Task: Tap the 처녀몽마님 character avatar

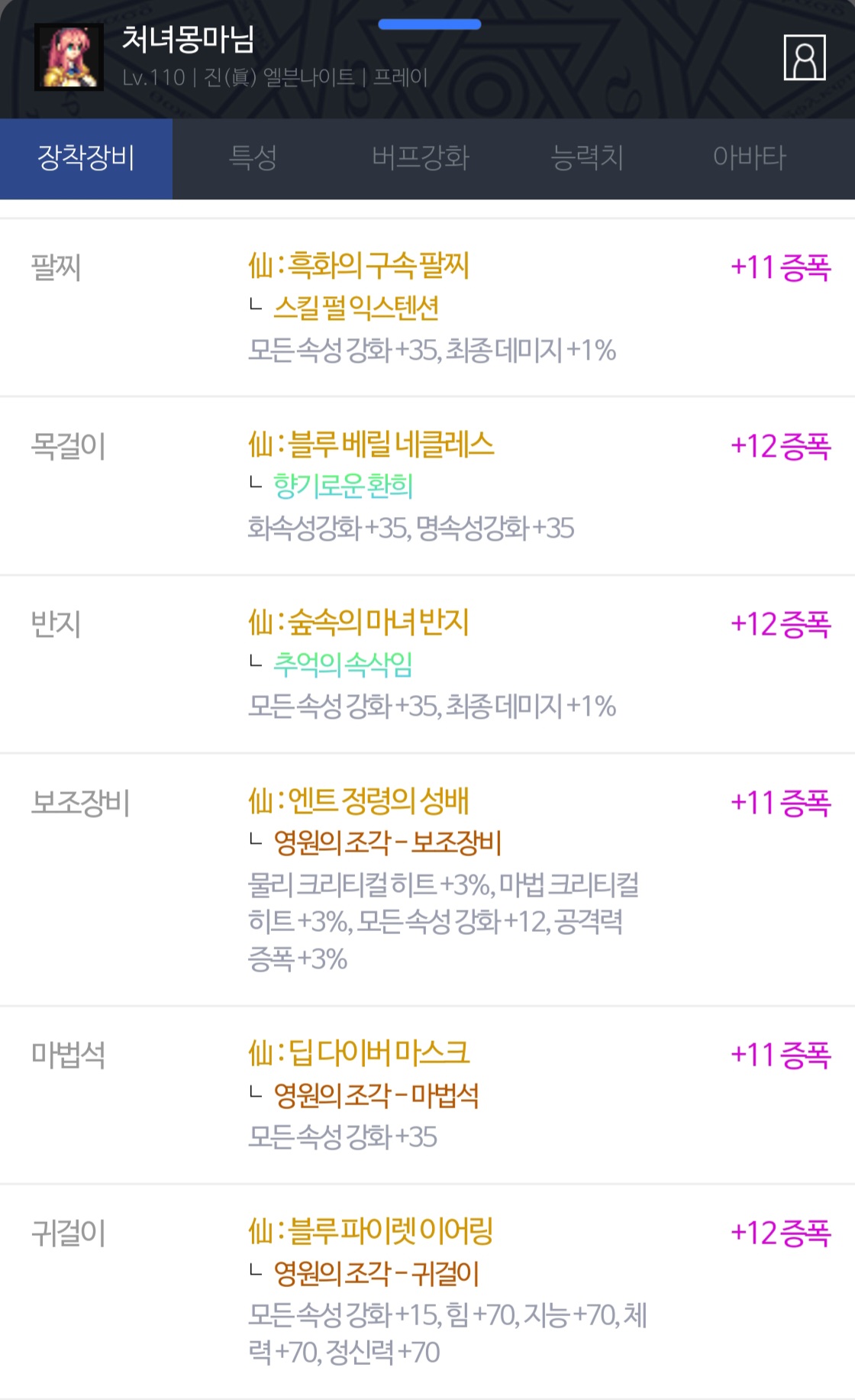Action: (x=69, y=57)
